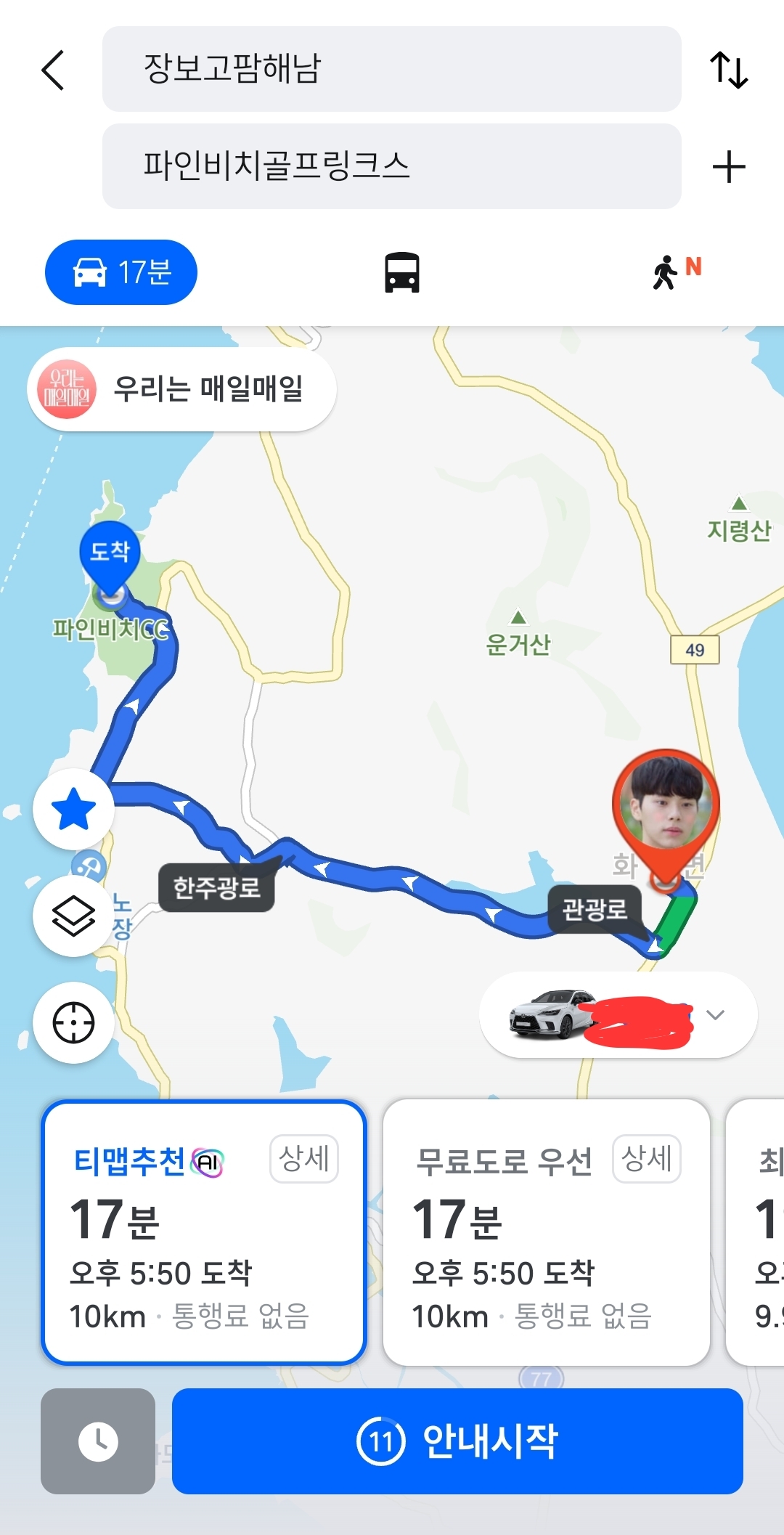Select the car route tab showing 17분
Screen dimensions: 784x1535
click(x=121, y=272)
